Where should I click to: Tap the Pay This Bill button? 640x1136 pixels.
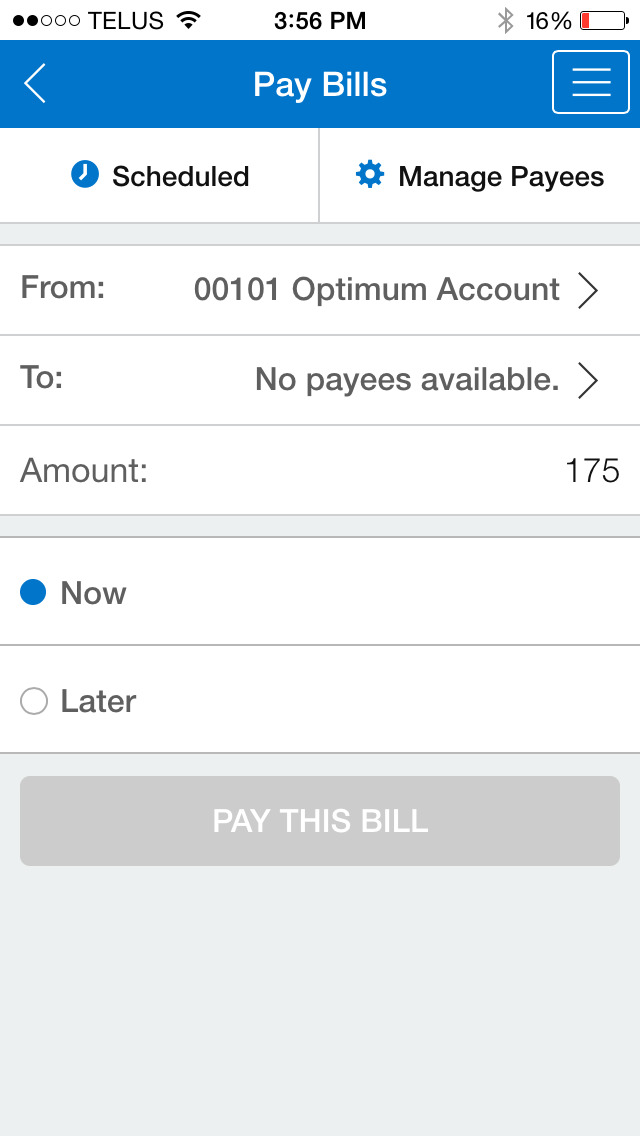[320, 821]
